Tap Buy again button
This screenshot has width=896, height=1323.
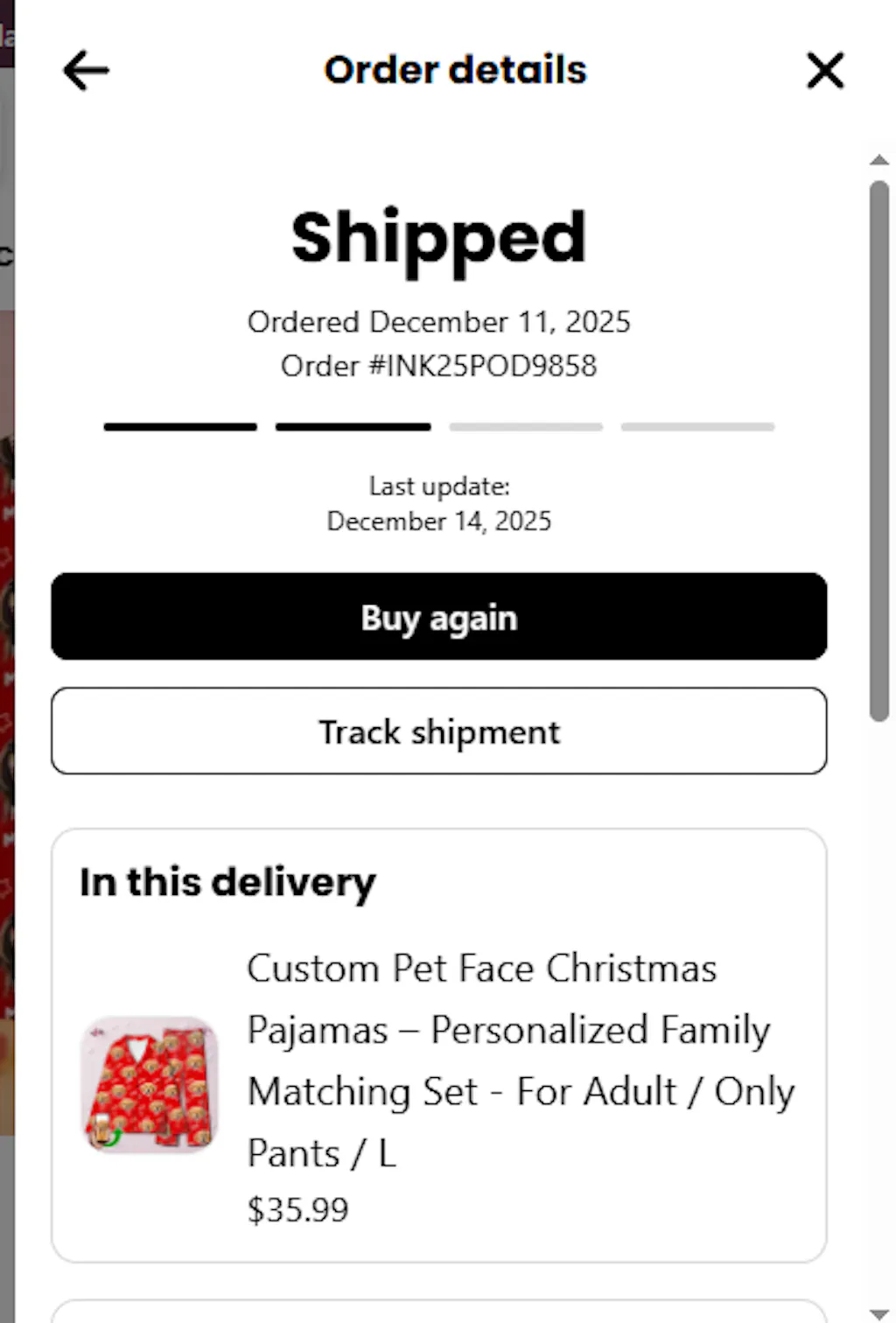438,617
